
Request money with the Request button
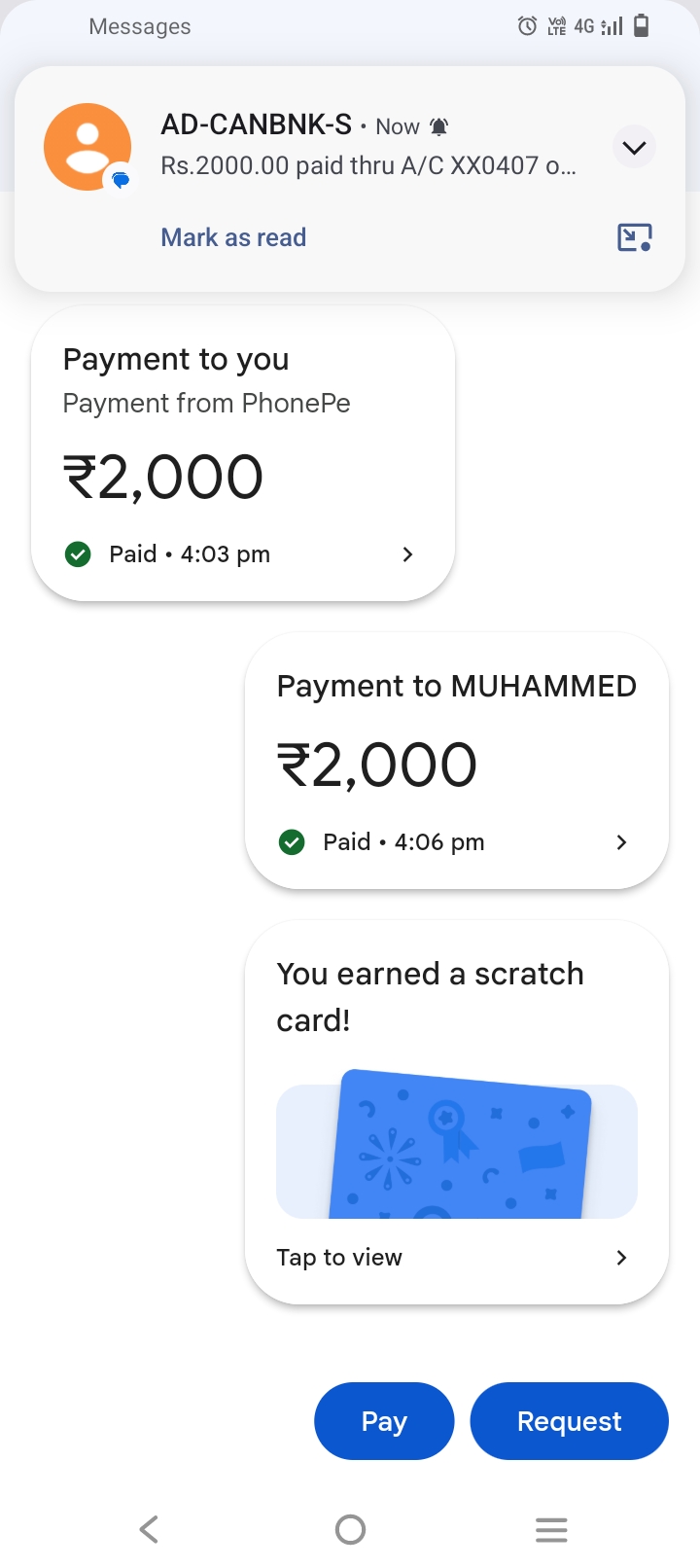569,1421
